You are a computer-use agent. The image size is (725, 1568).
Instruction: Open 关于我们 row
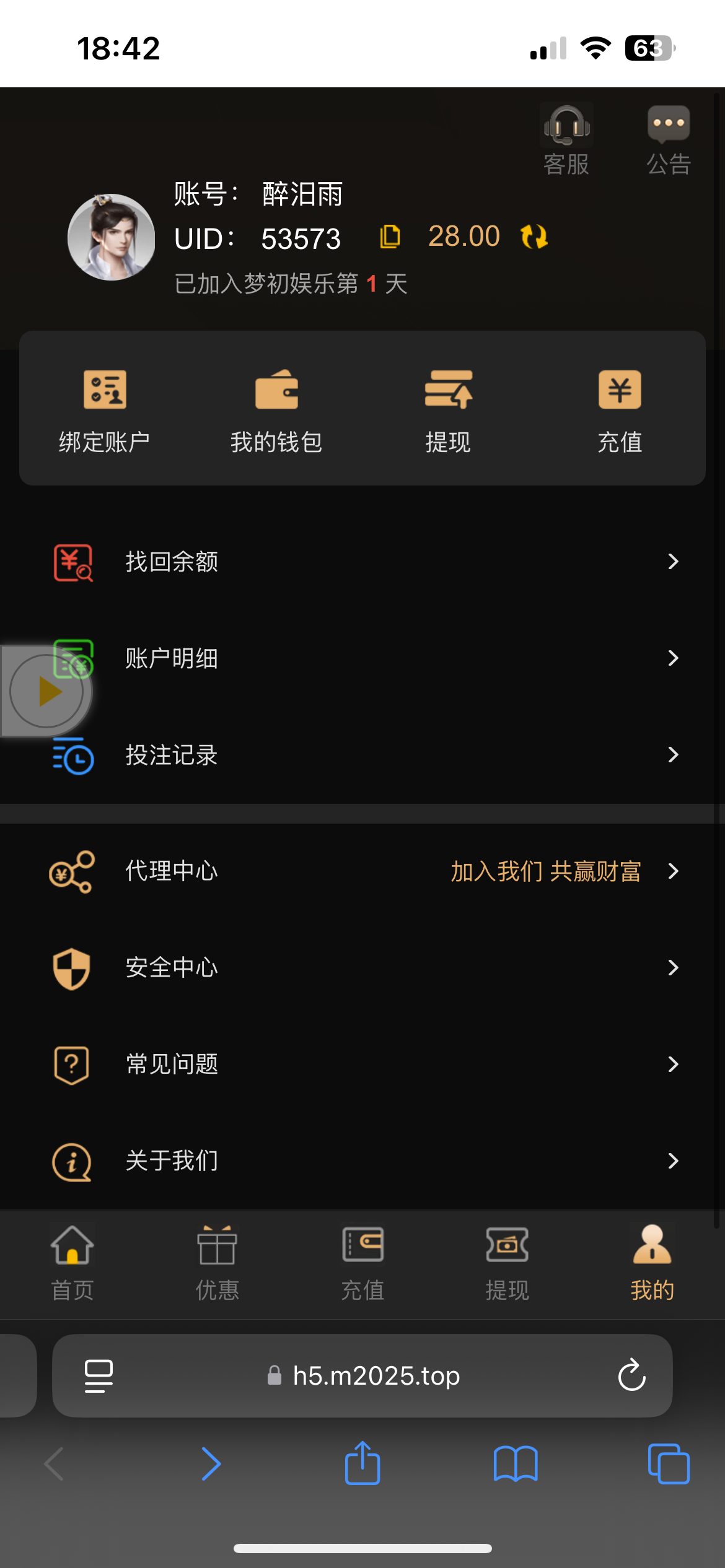[362, 1161]
